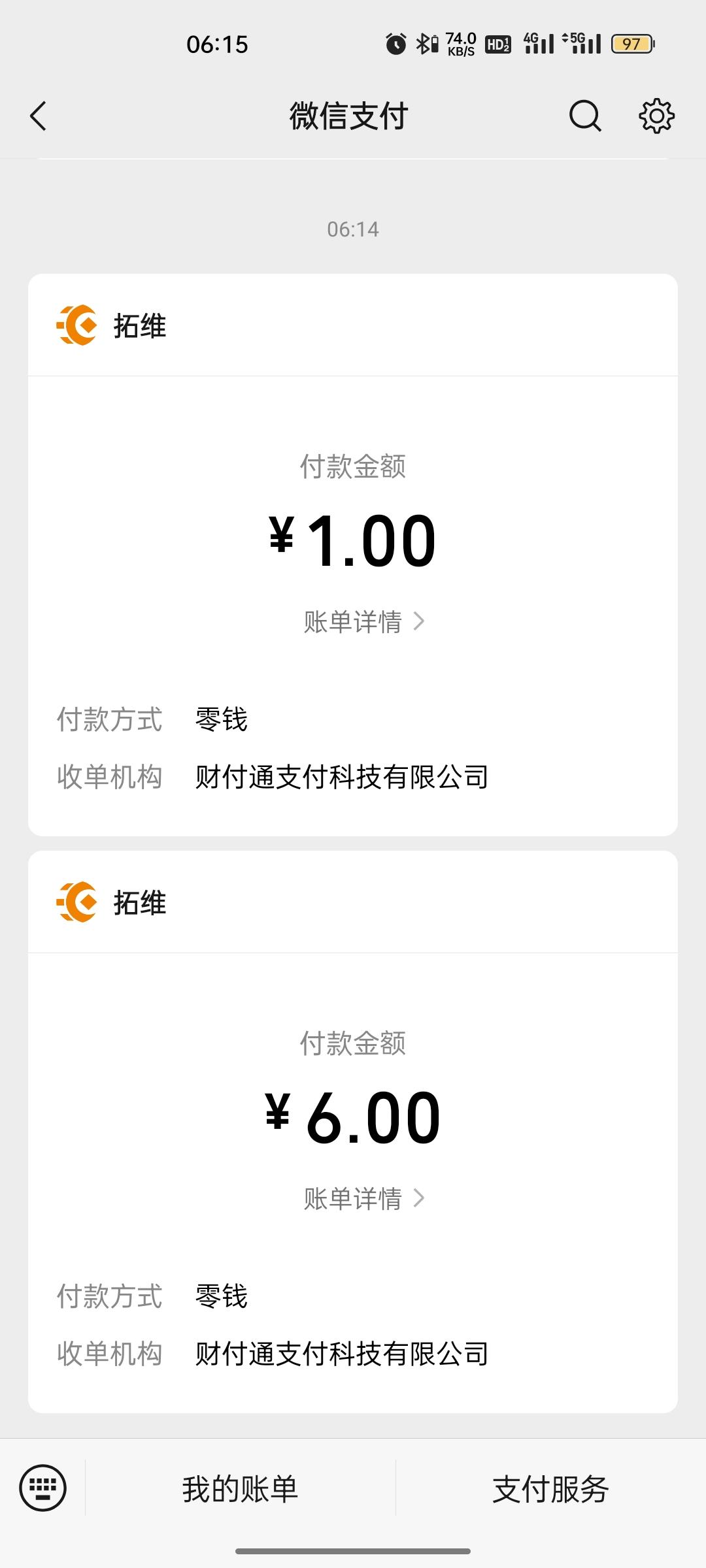Select 零钱 payment method text

(x=220, y=720)
